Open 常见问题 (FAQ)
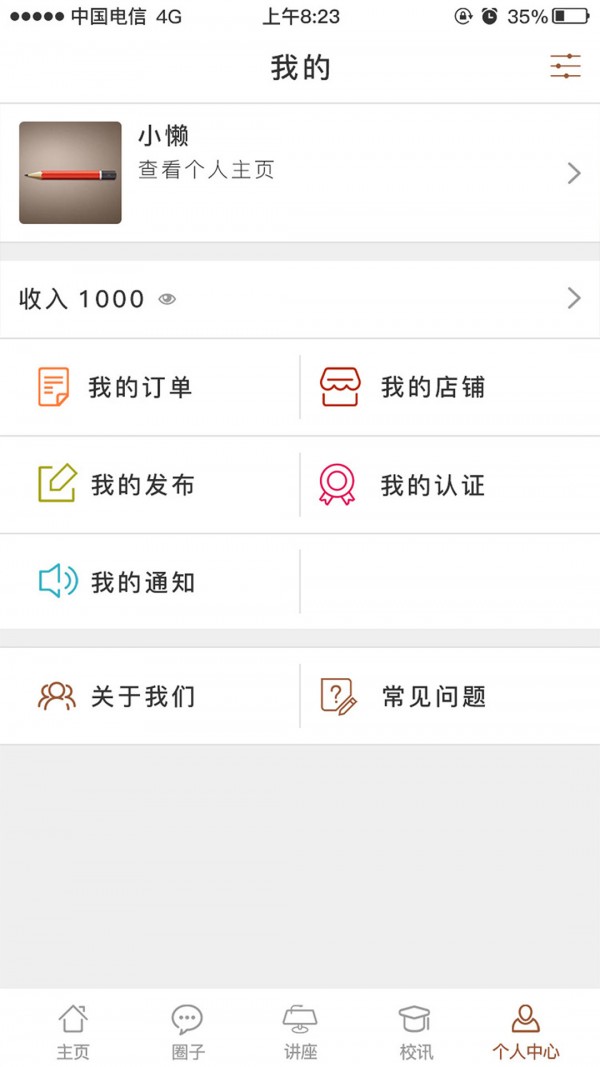 (x=432, y=696)
